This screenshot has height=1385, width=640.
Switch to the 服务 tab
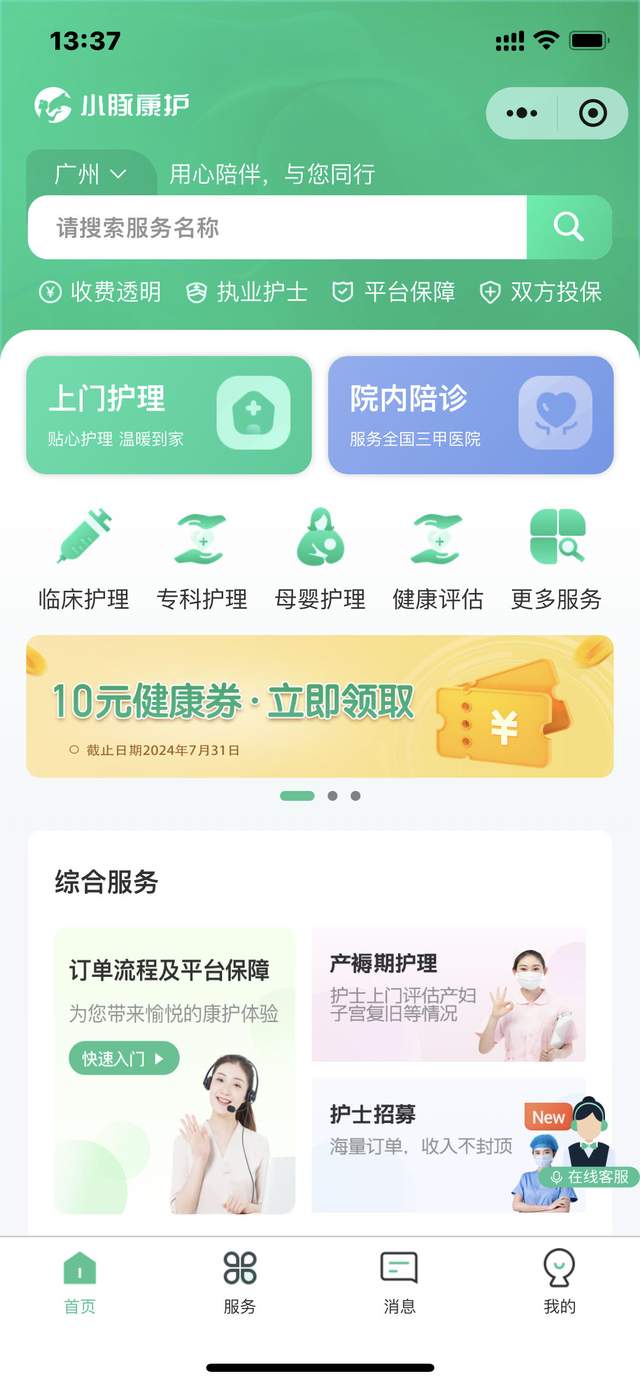pyautogui.click(x=240, y=1282)
